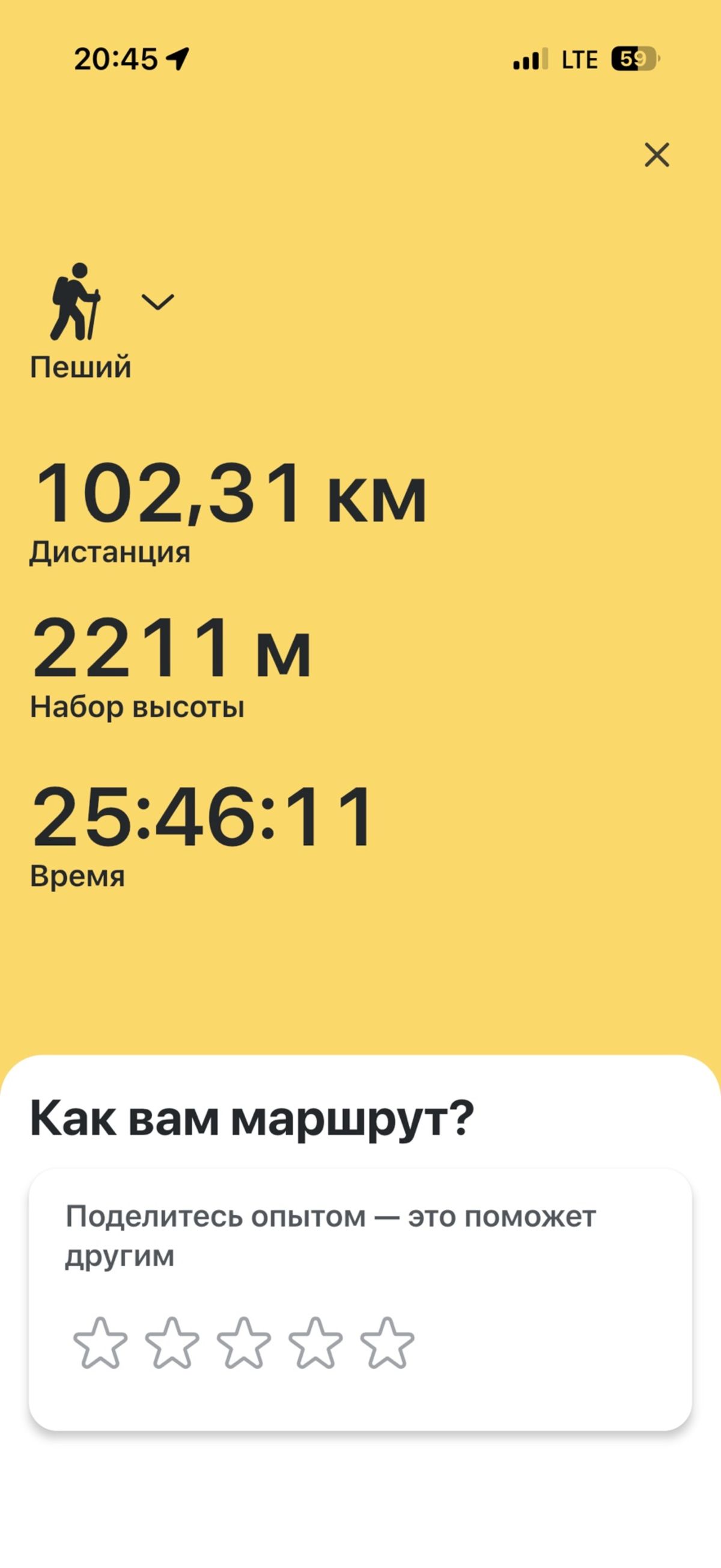Screen dimensions: 721x1568
Task: Rate the route two stars
Action: [172, 1343]
